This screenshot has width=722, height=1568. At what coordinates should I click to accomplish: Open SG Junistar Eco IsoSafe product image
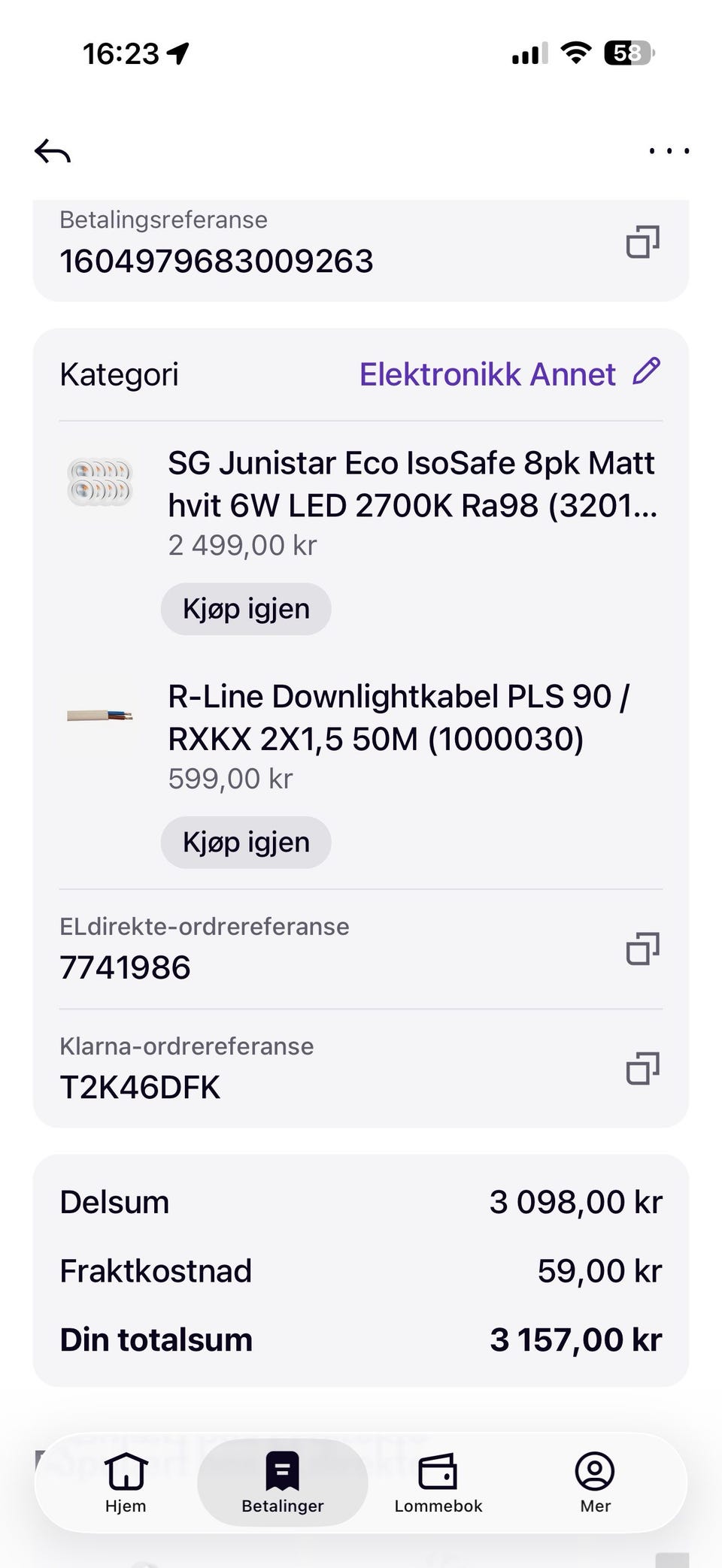tap(100, 482)
